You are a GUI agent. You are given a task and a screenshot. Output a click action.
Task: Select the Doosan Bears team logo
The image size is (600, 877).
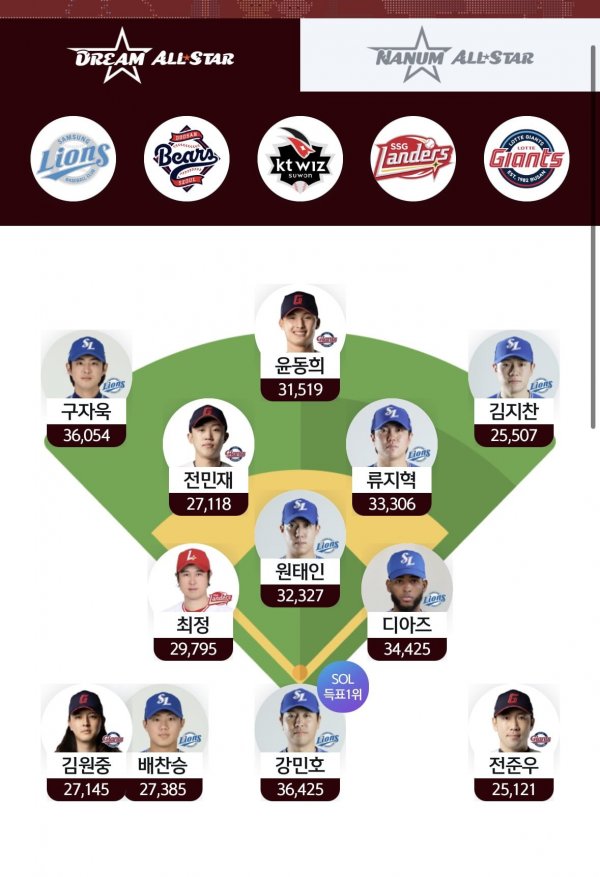point(186,159)
